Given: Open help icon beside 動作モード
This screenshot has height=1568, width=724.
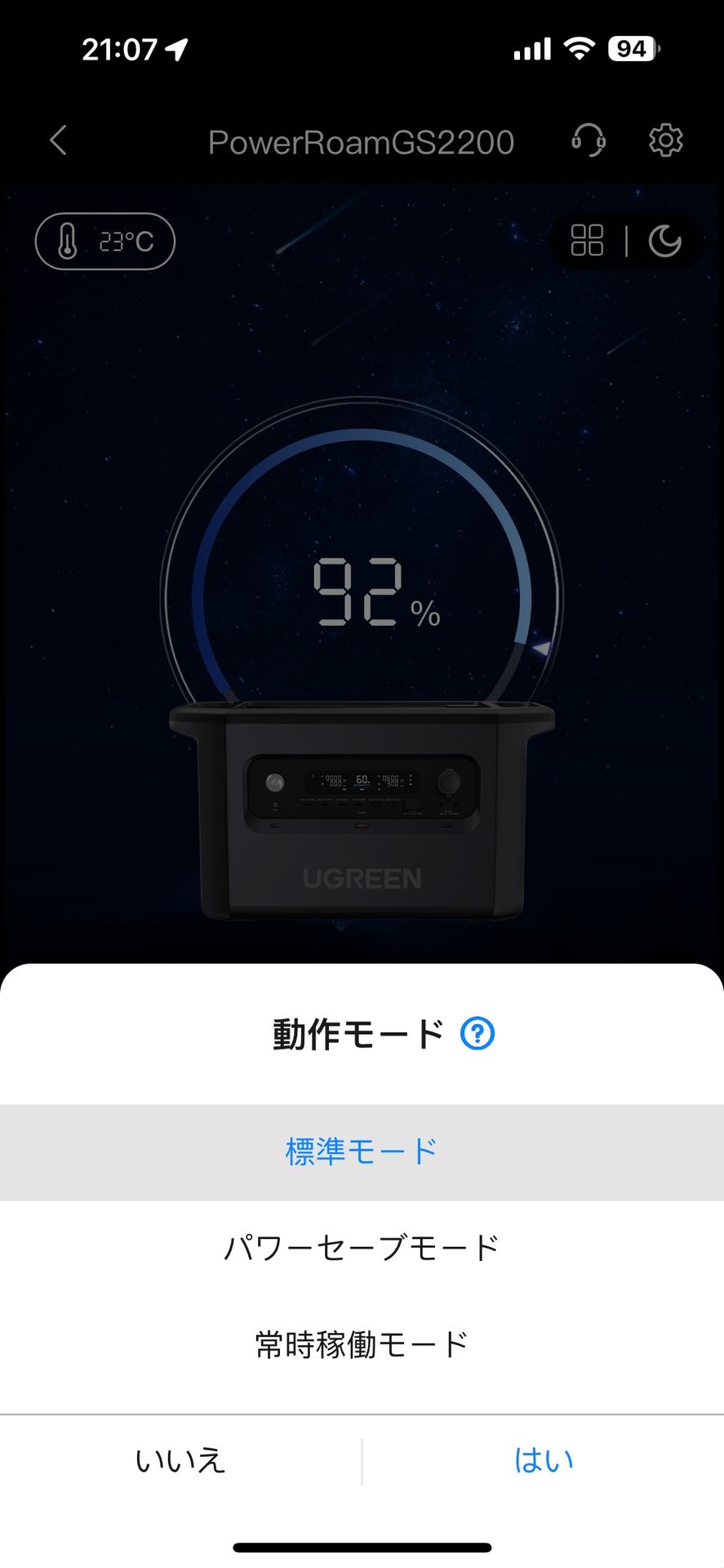Looking at the screenshot, I should (x=477, y=1034).
